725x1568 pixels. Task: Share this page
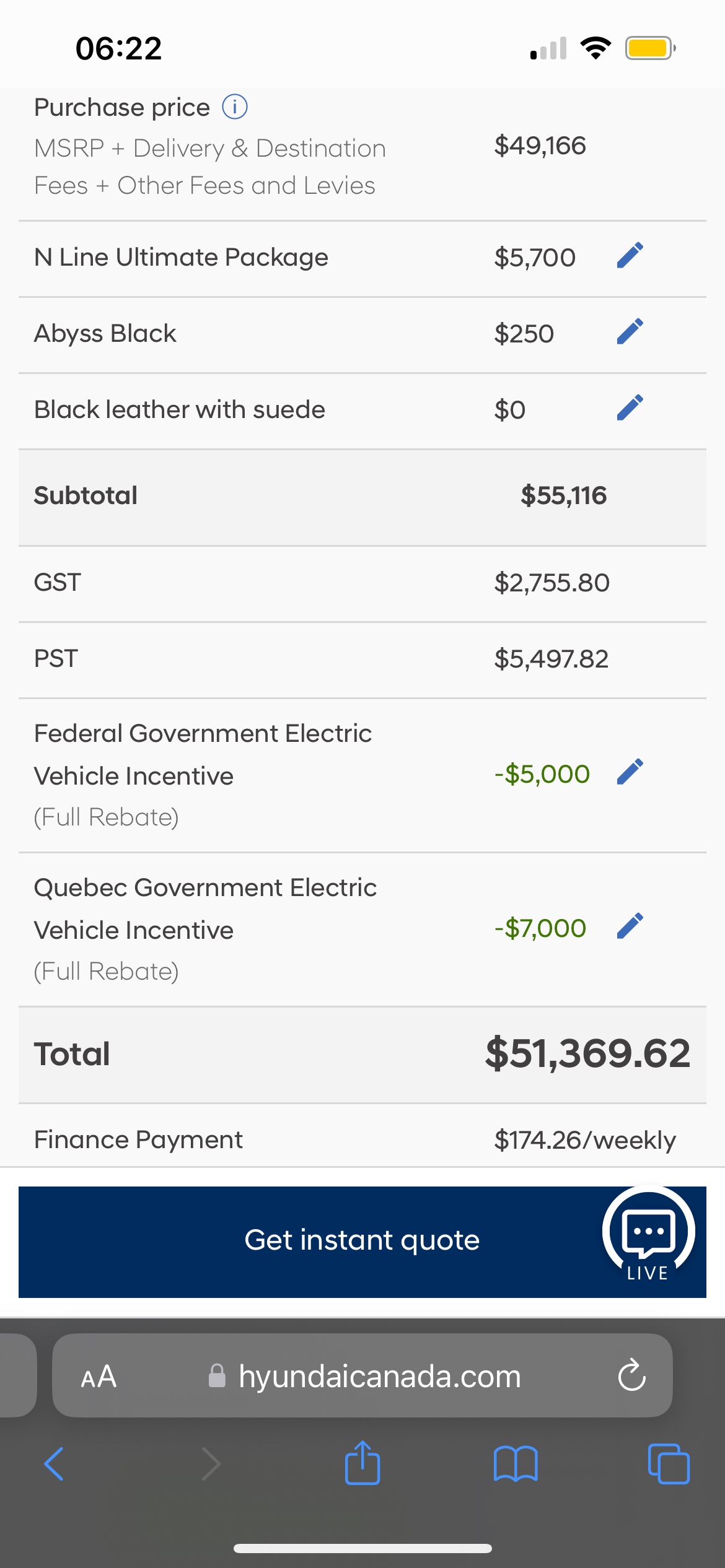pyautogui.click(x=362, y=1462)
